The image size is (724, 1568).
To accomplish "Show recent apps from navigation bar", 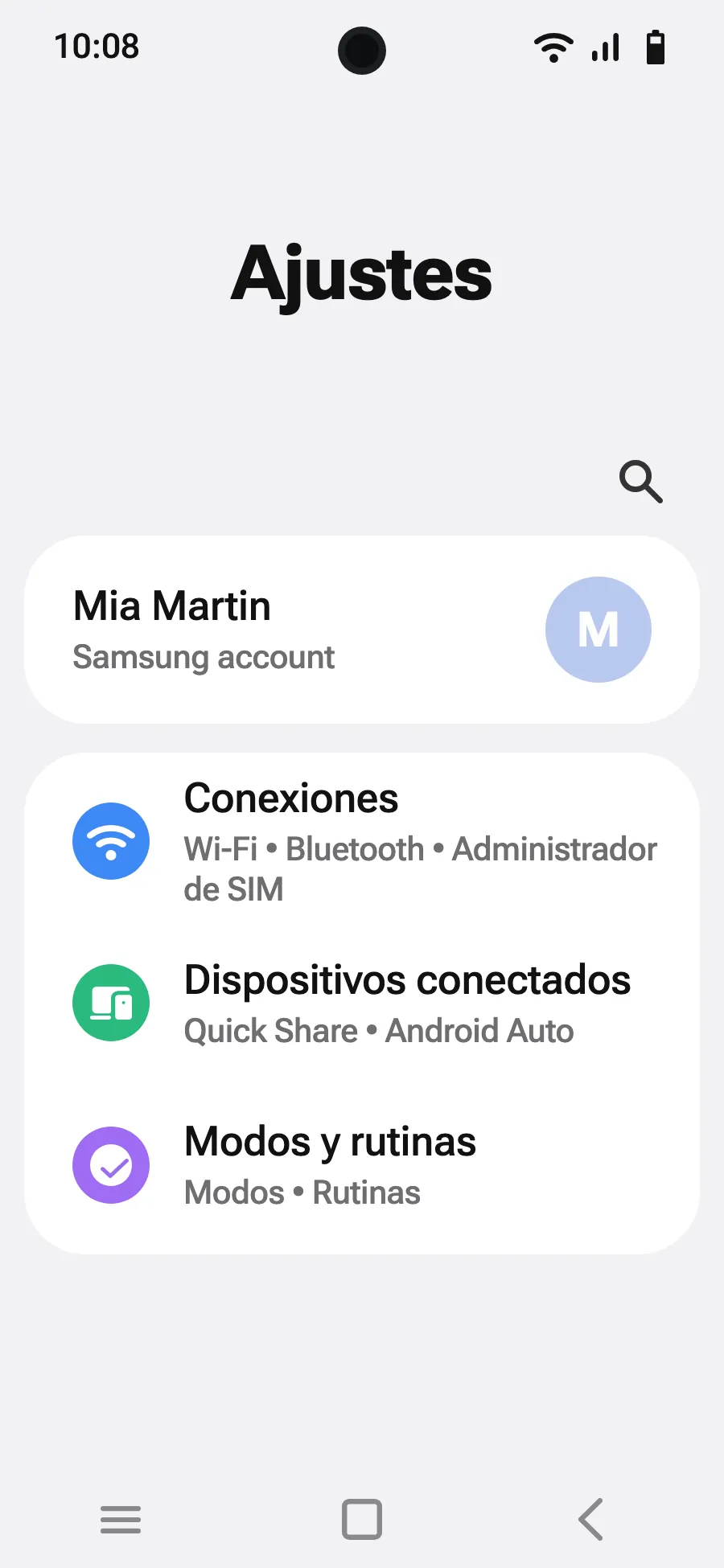I will [x=121, y=1520].
